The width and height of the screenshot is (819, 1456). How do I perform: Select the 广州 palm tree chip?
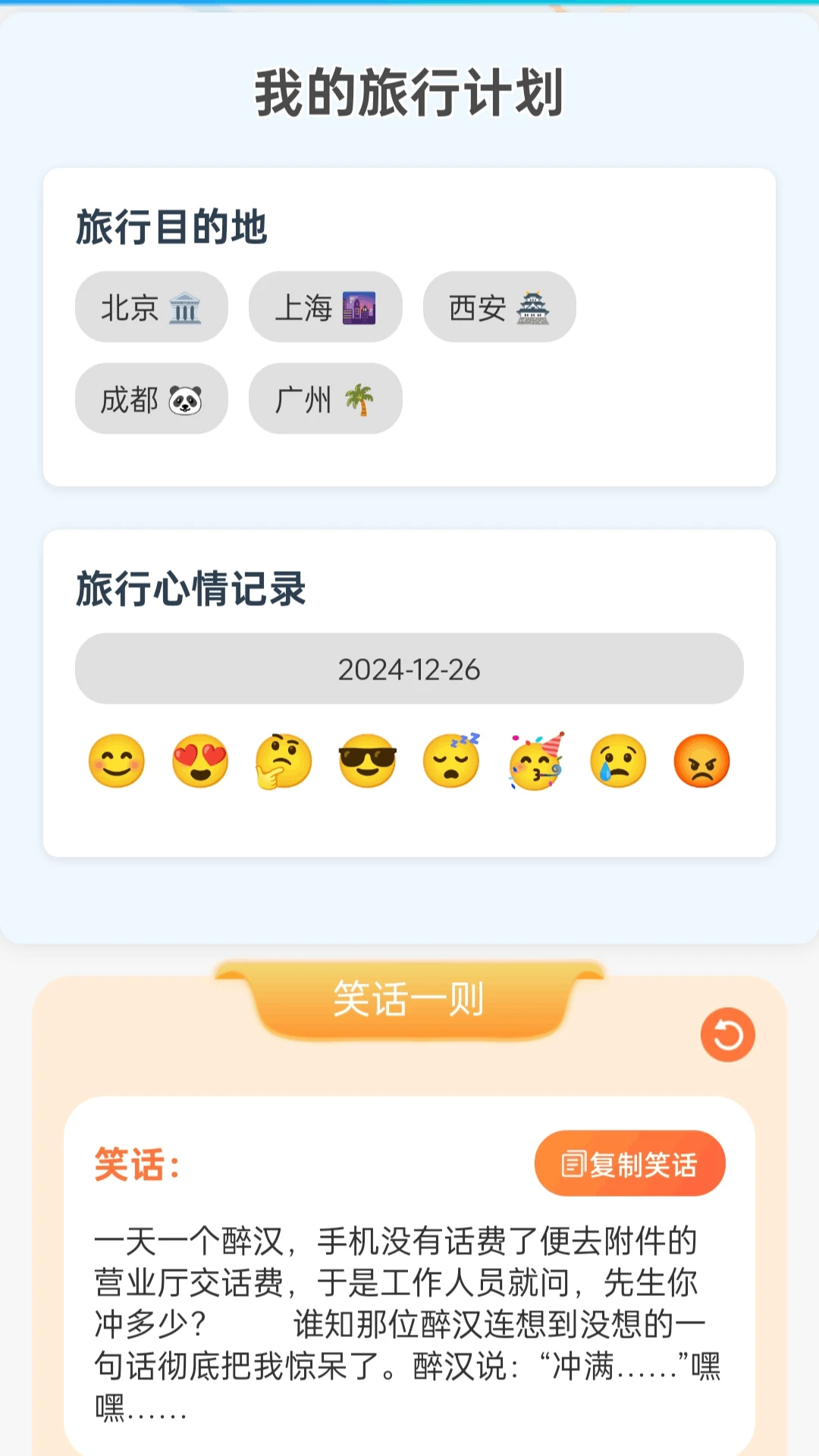point(325,399)
